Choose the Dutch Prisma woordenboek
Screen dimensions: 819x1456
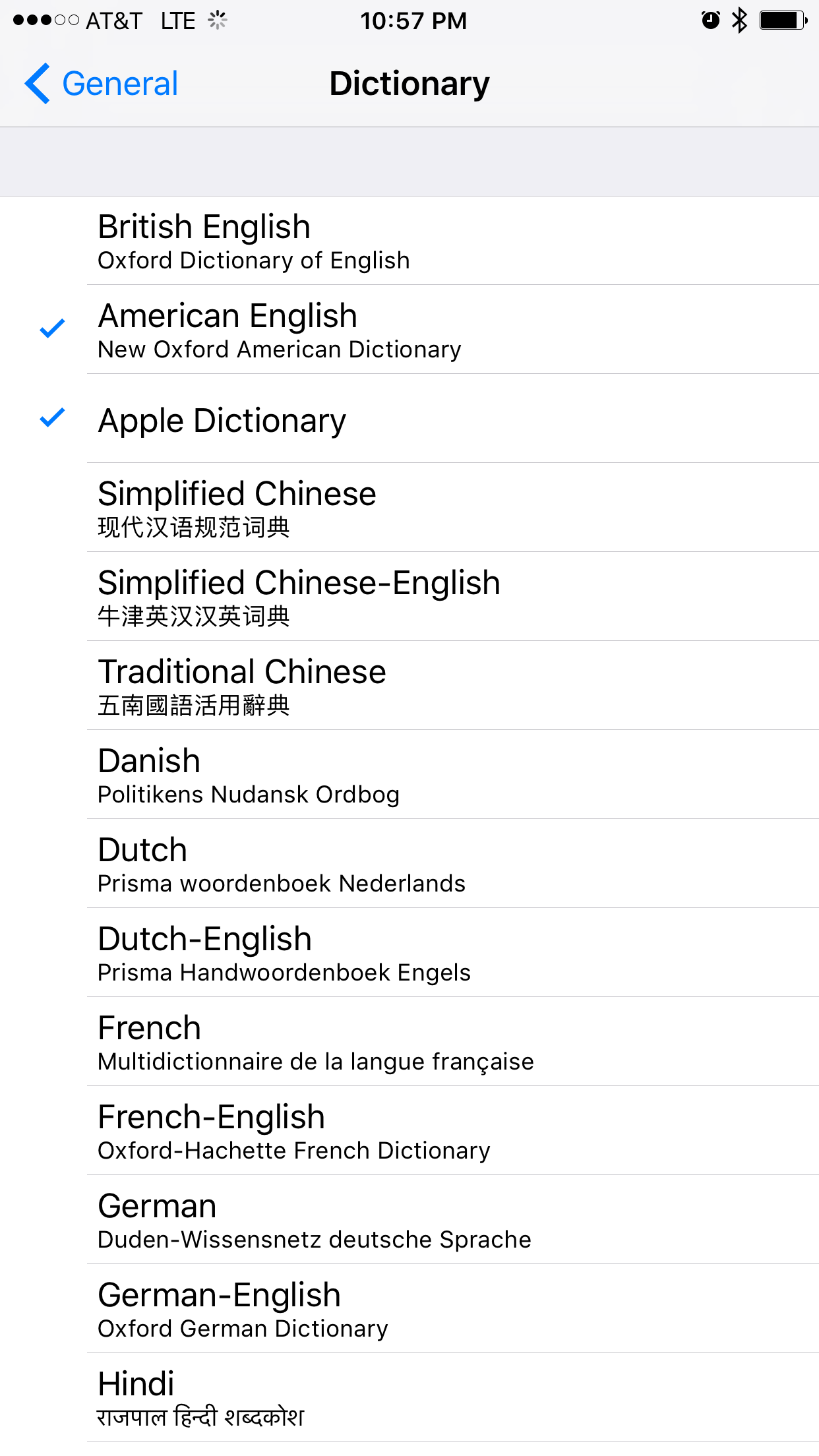pyautogui.click(x=409, y=864)
